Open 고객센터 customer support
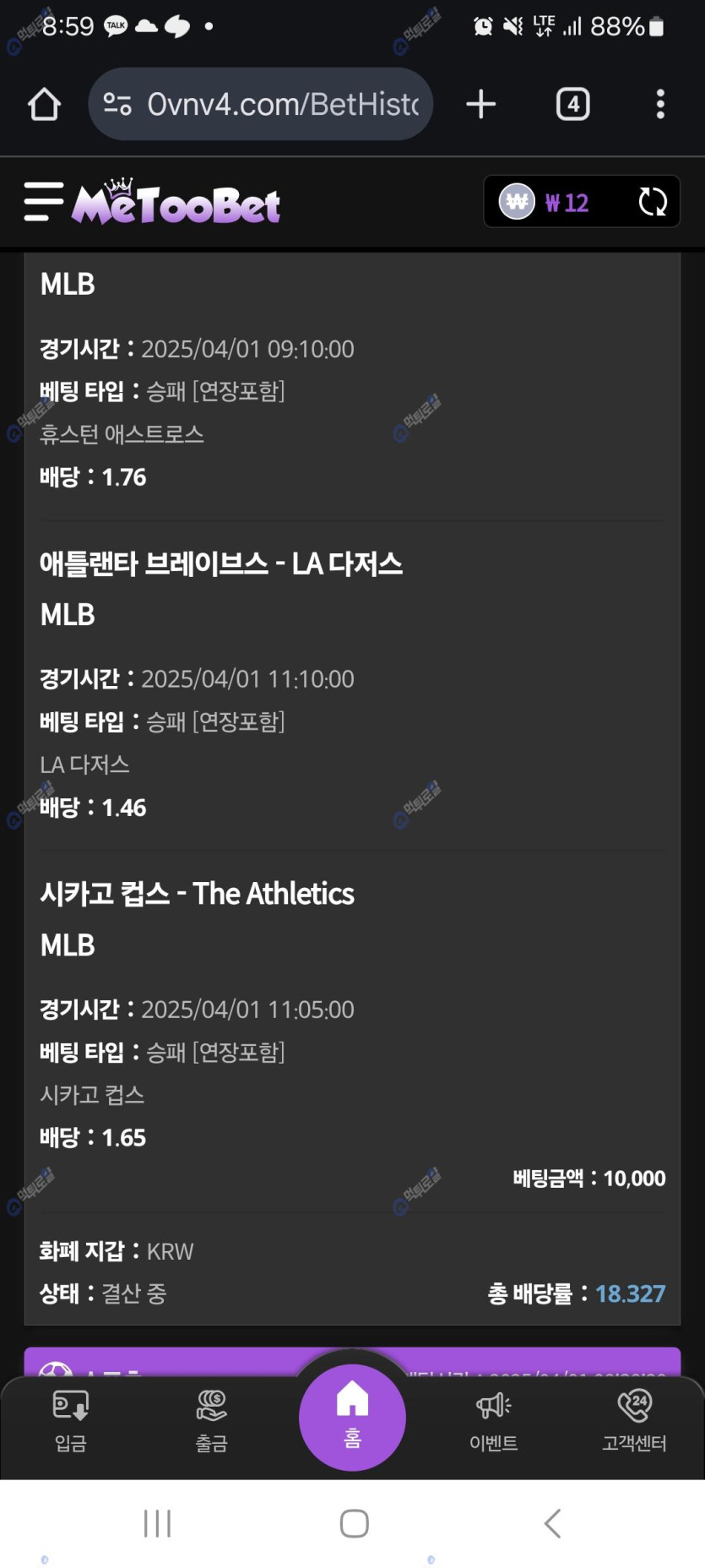The width and height of the screenshot is (705, 1568). [634, 1421]
